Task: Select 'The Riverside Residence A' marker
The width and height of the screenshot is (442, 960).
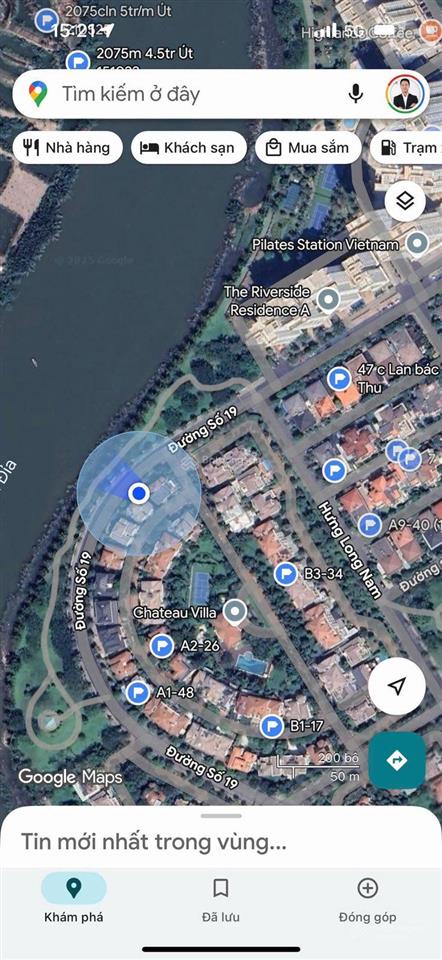Action: click(330, 300)
